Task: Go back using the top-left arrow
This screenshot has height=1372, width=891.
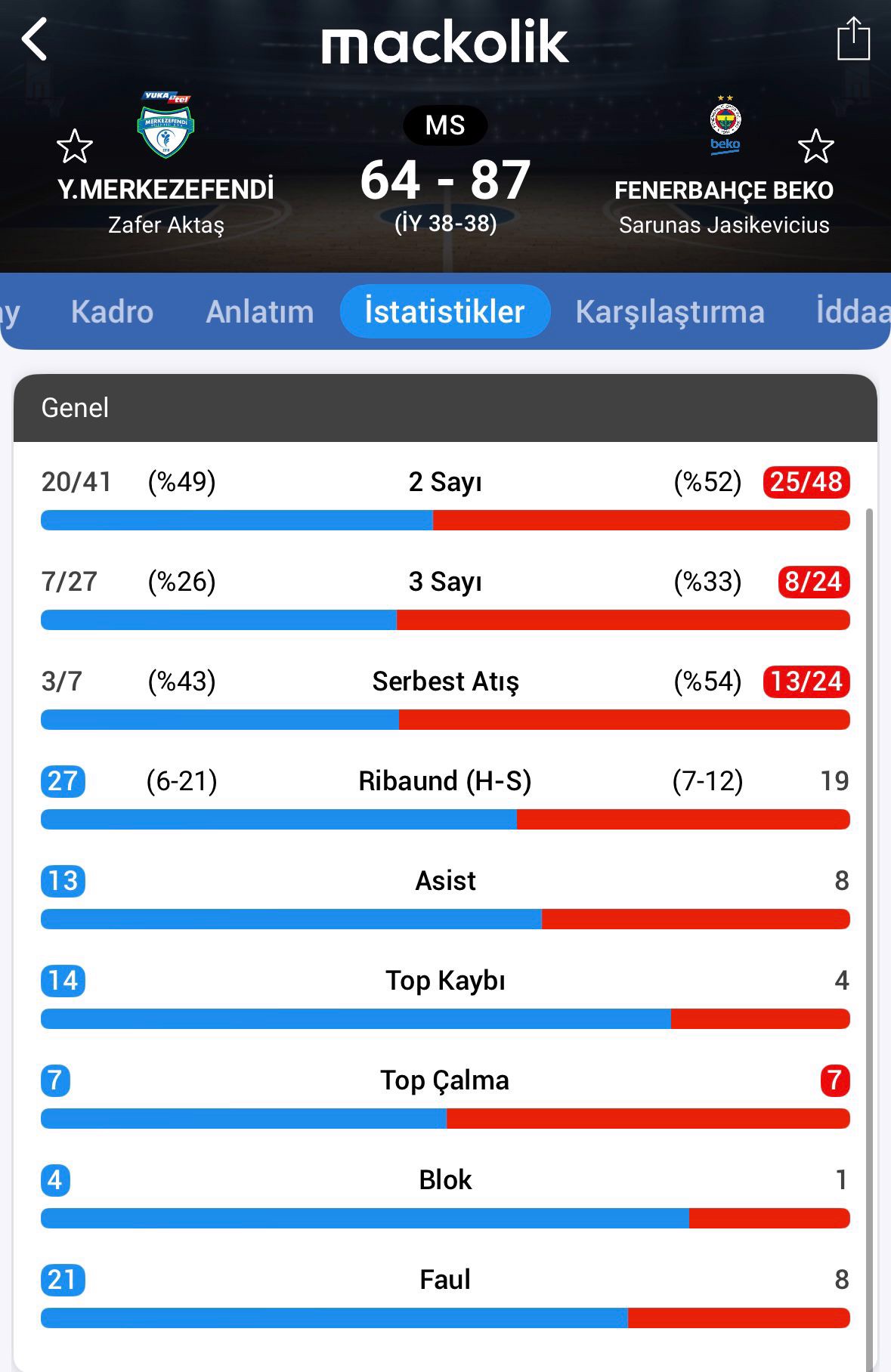Action: point(35,39)
